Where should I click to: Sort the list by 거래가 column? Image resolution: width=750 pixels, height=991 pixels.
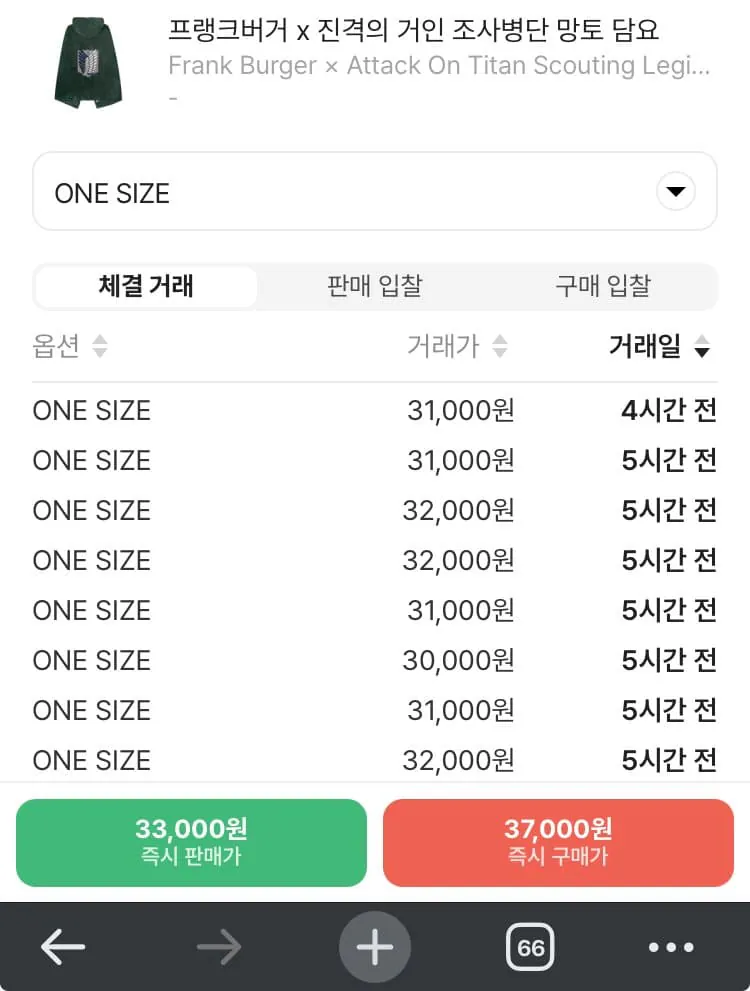click(457, 347)
